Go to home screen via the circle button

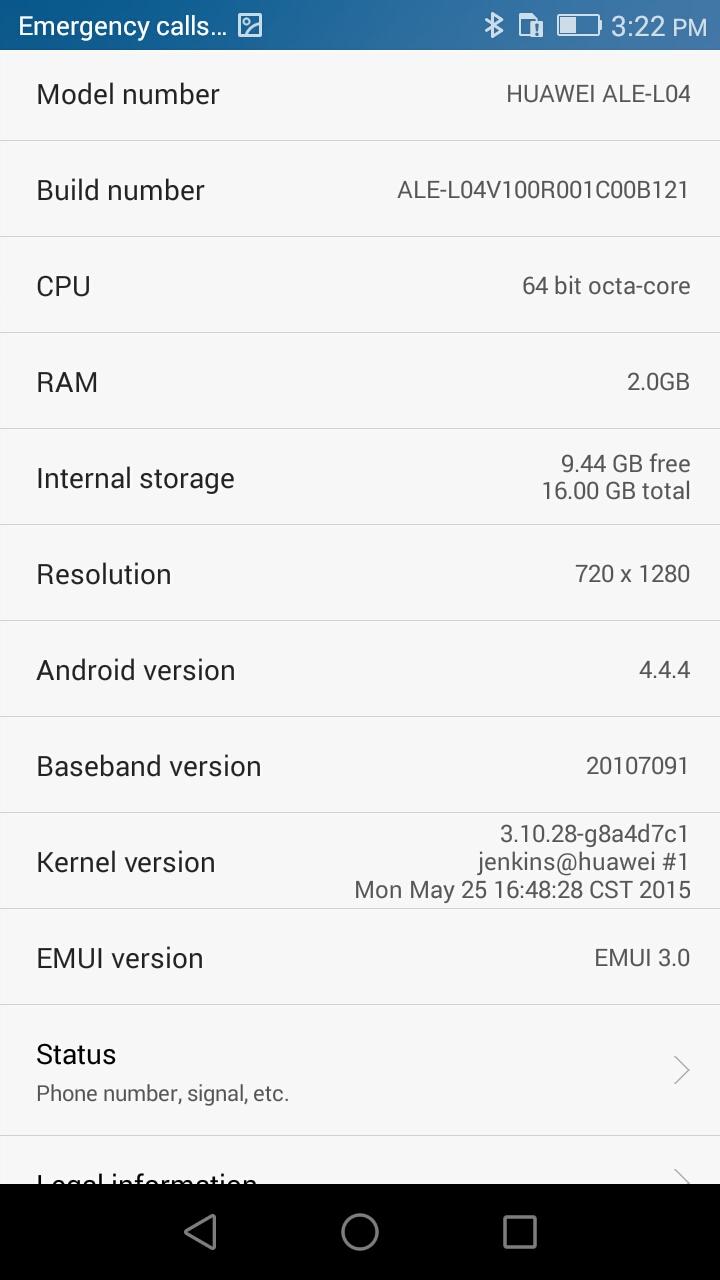[x=360, y=1232]
